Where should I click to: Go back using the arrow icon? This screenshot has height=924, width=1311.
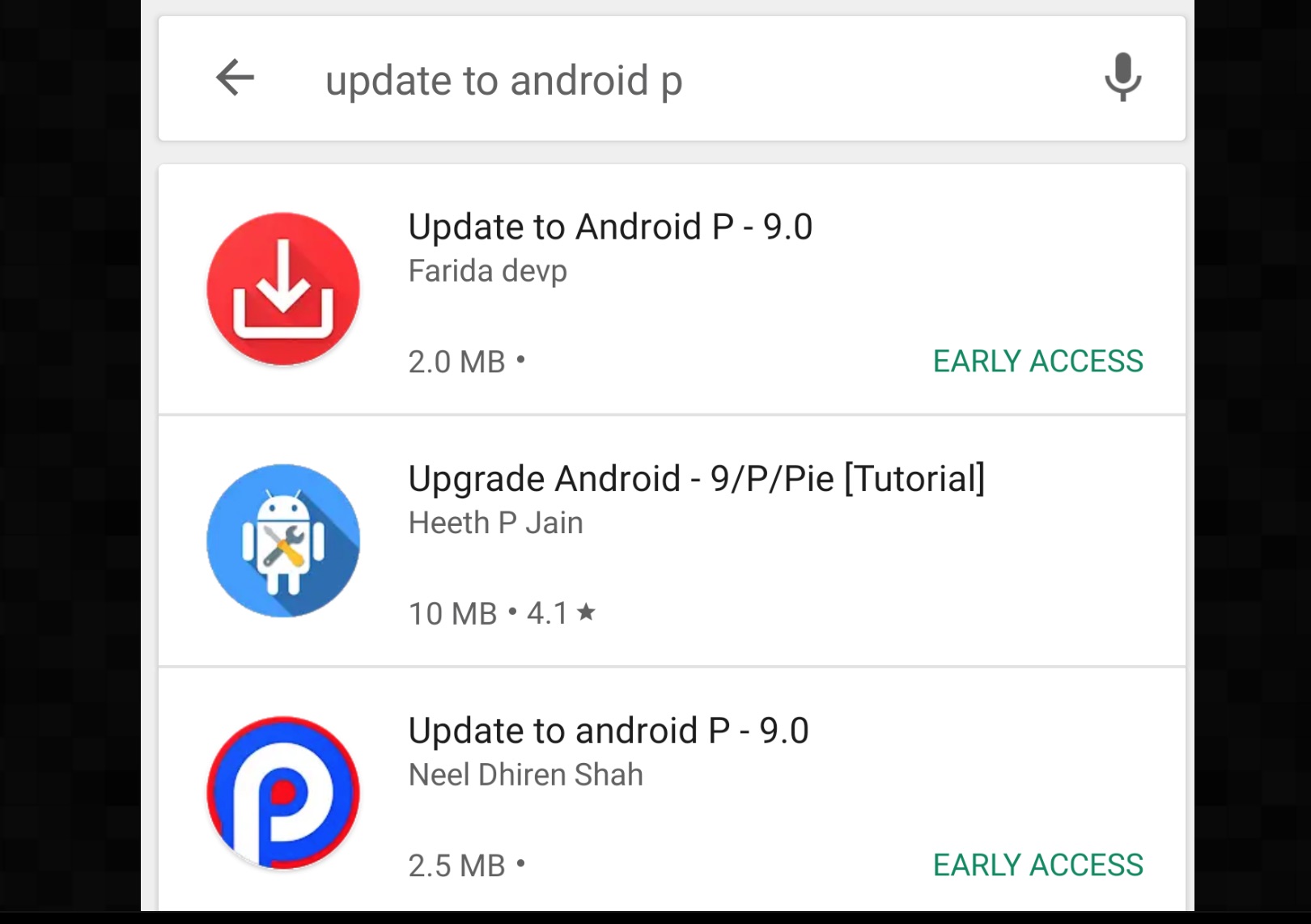(x=235, y=78)
